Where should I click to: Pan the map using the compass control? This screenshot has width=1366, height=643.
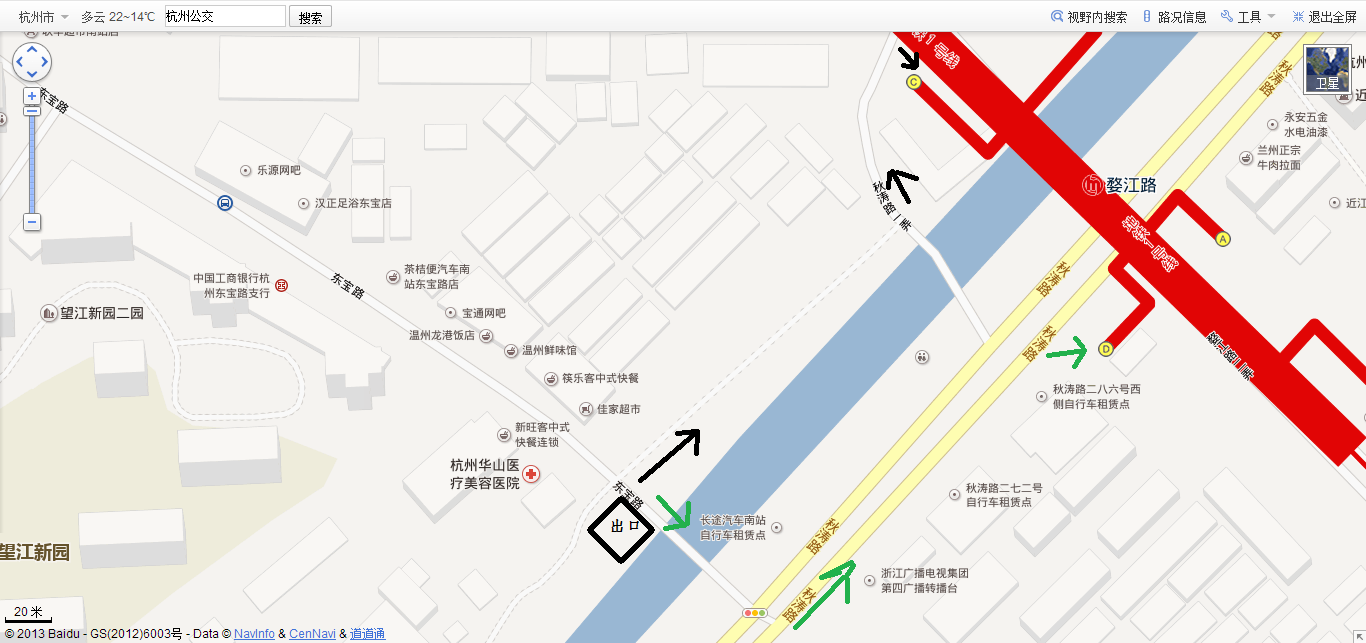coord(32,62)
